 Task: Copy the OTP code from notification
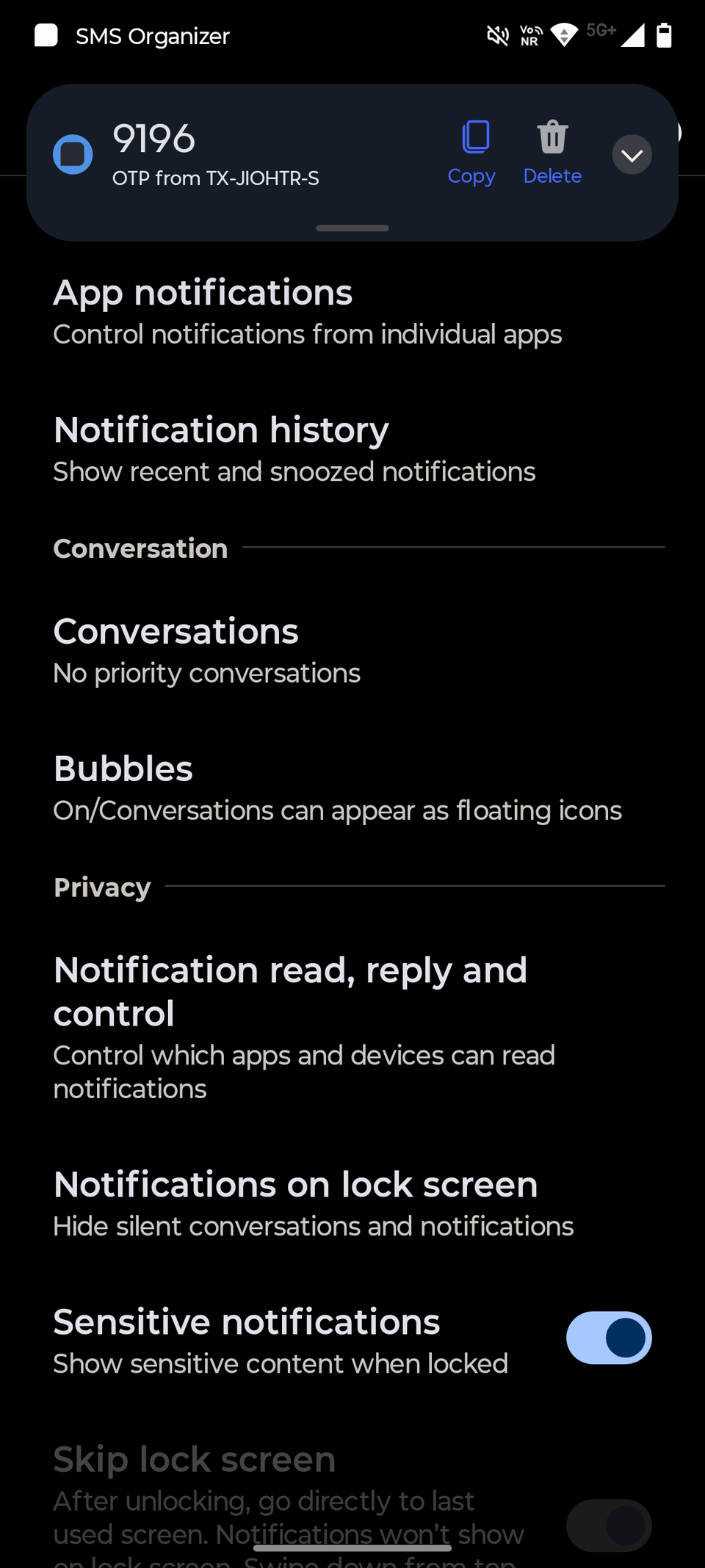[x=471, y=150]
